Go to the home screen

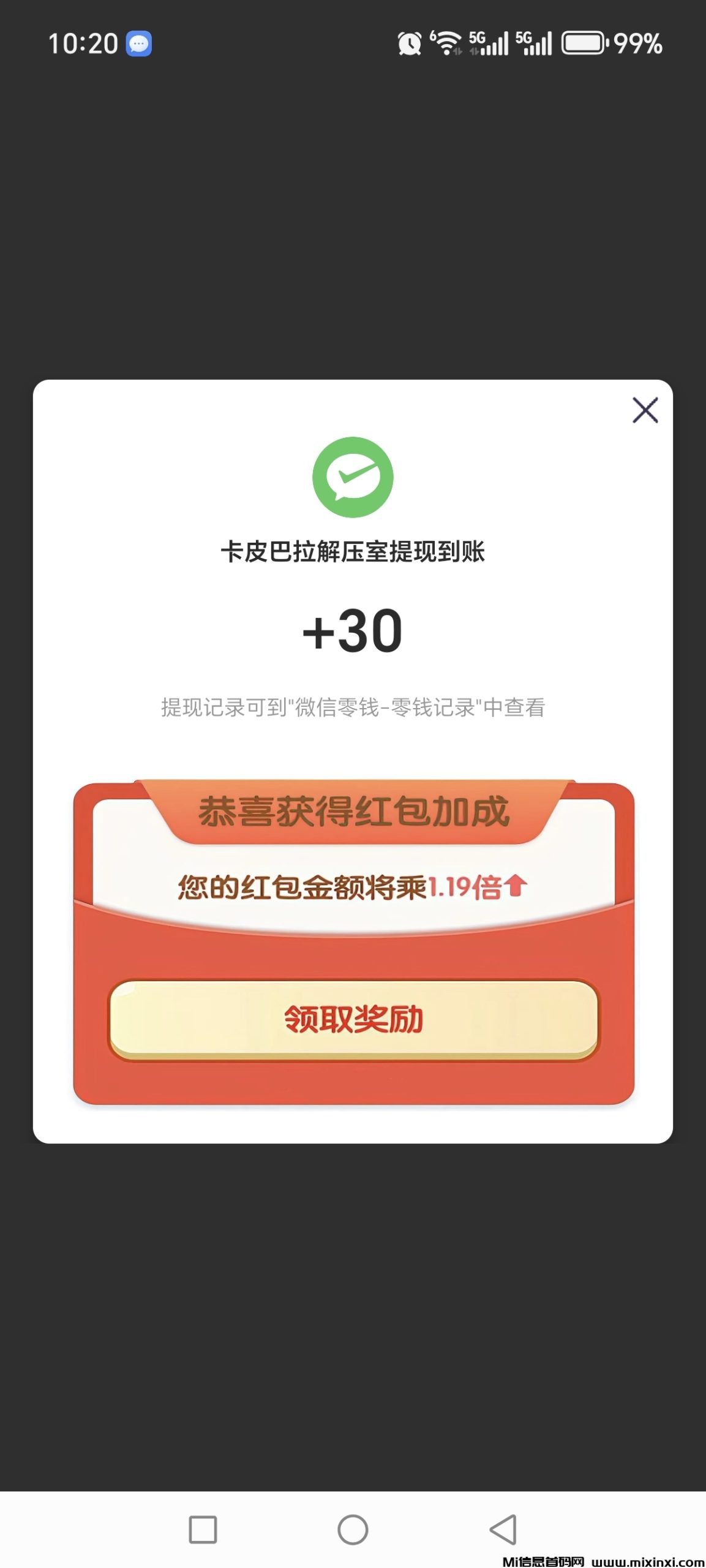click(353, 1530)
